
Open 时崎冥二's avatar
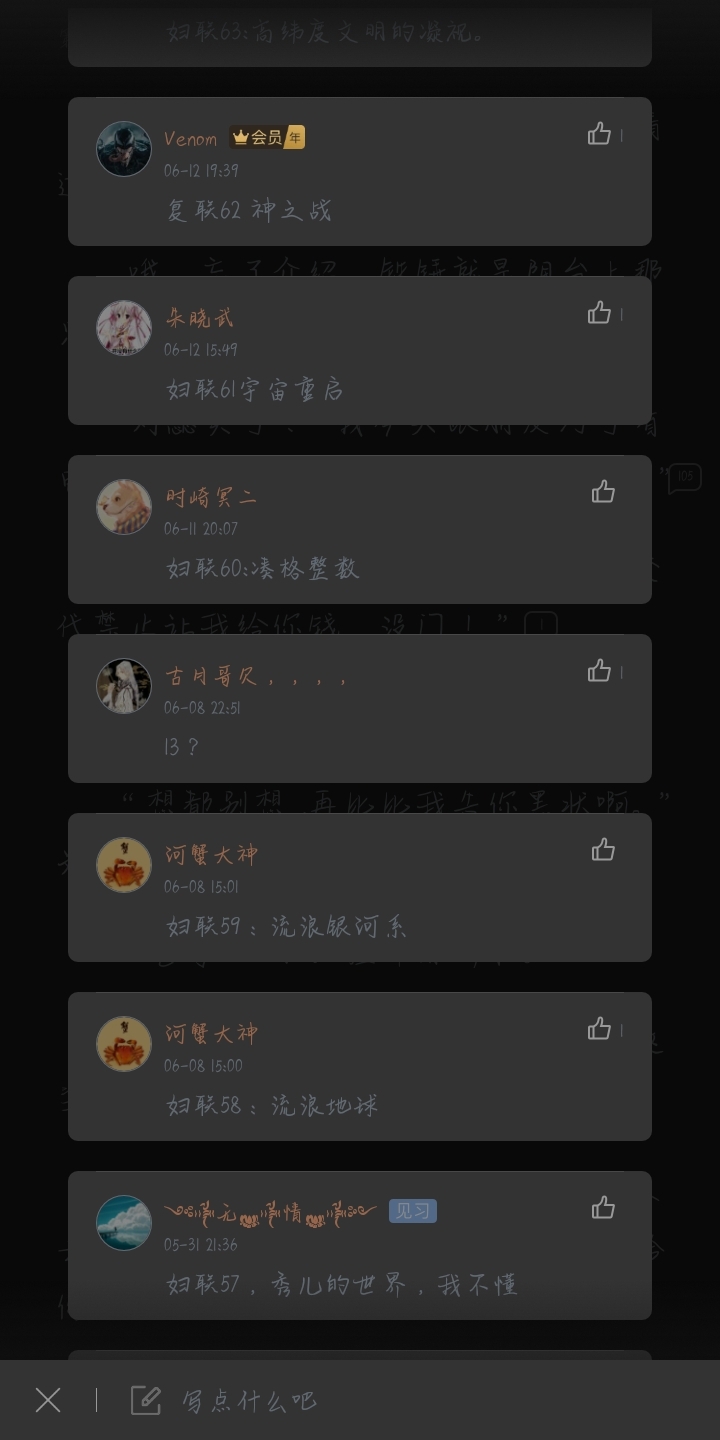click(124, 507)
